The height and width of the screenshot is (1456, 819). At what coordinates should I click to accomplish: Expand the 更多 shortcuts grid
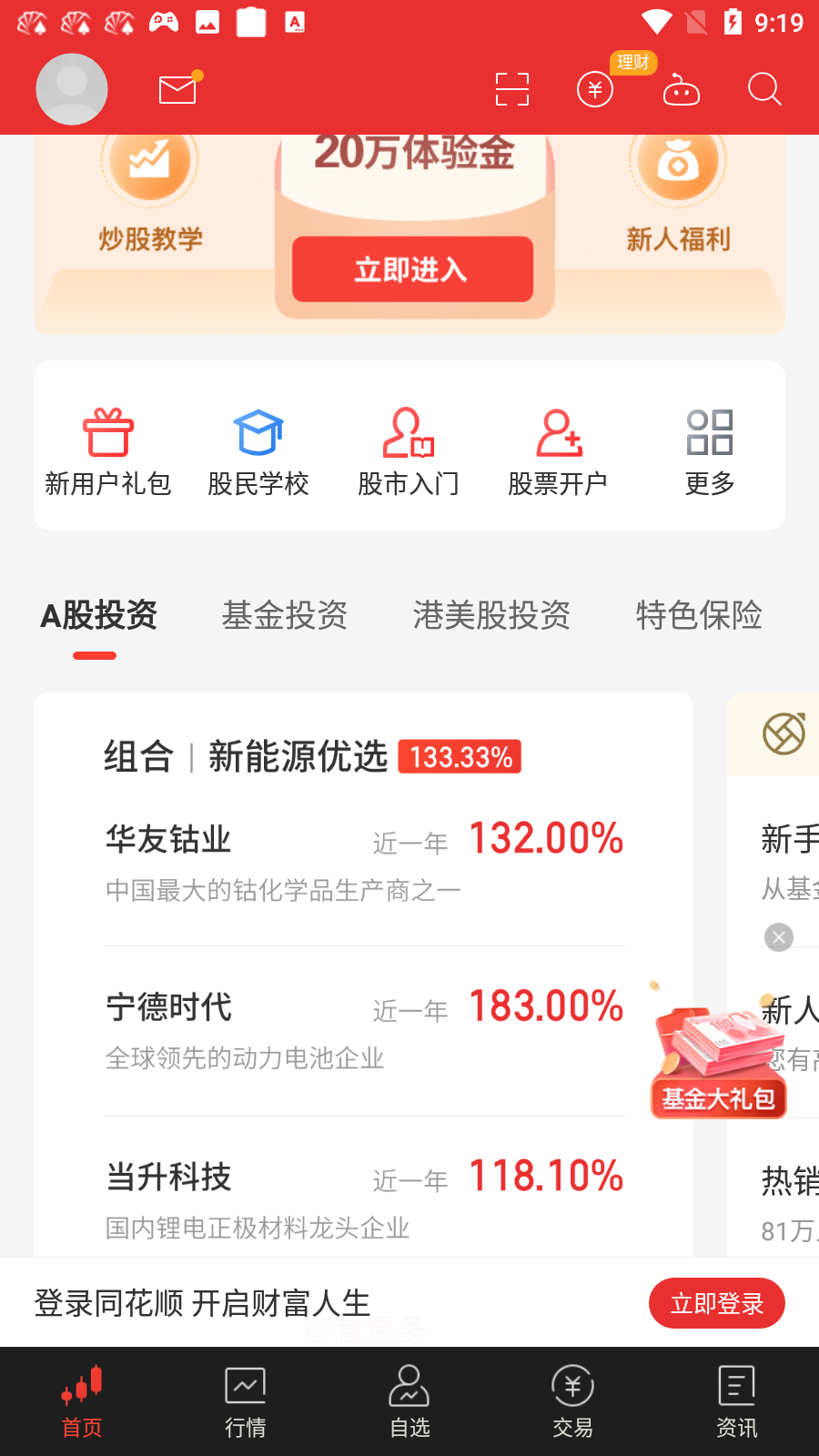click(x=709, y=433)
